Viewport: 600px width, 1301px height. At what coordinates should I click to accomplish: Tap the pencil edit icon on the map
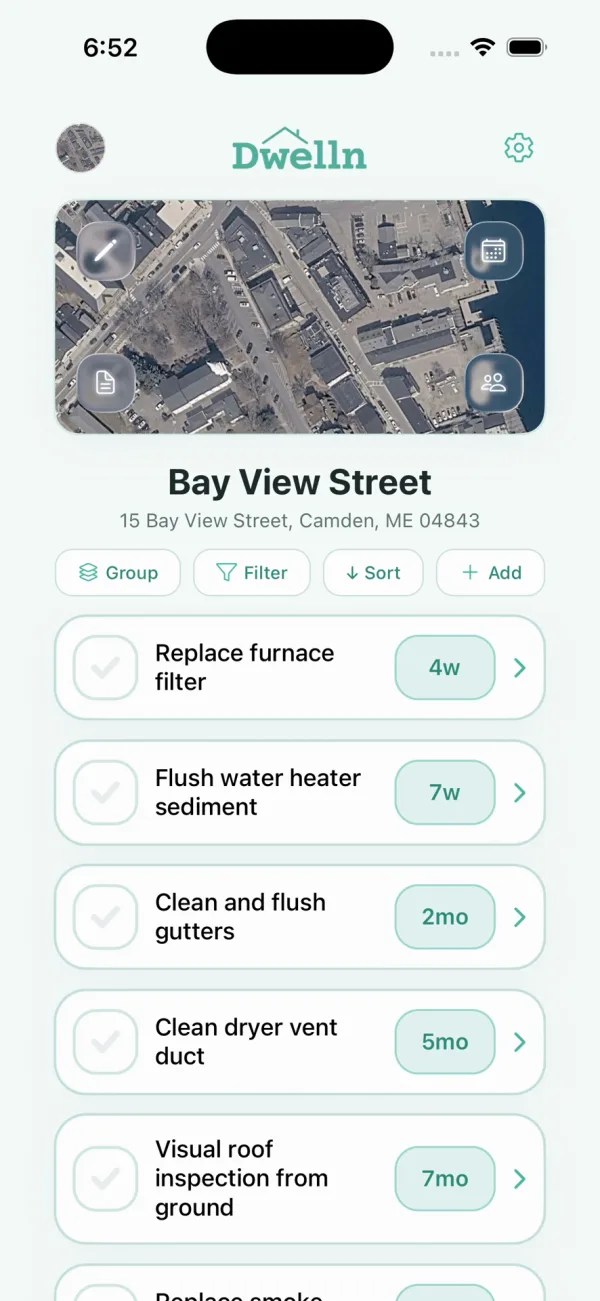point(106,251)
